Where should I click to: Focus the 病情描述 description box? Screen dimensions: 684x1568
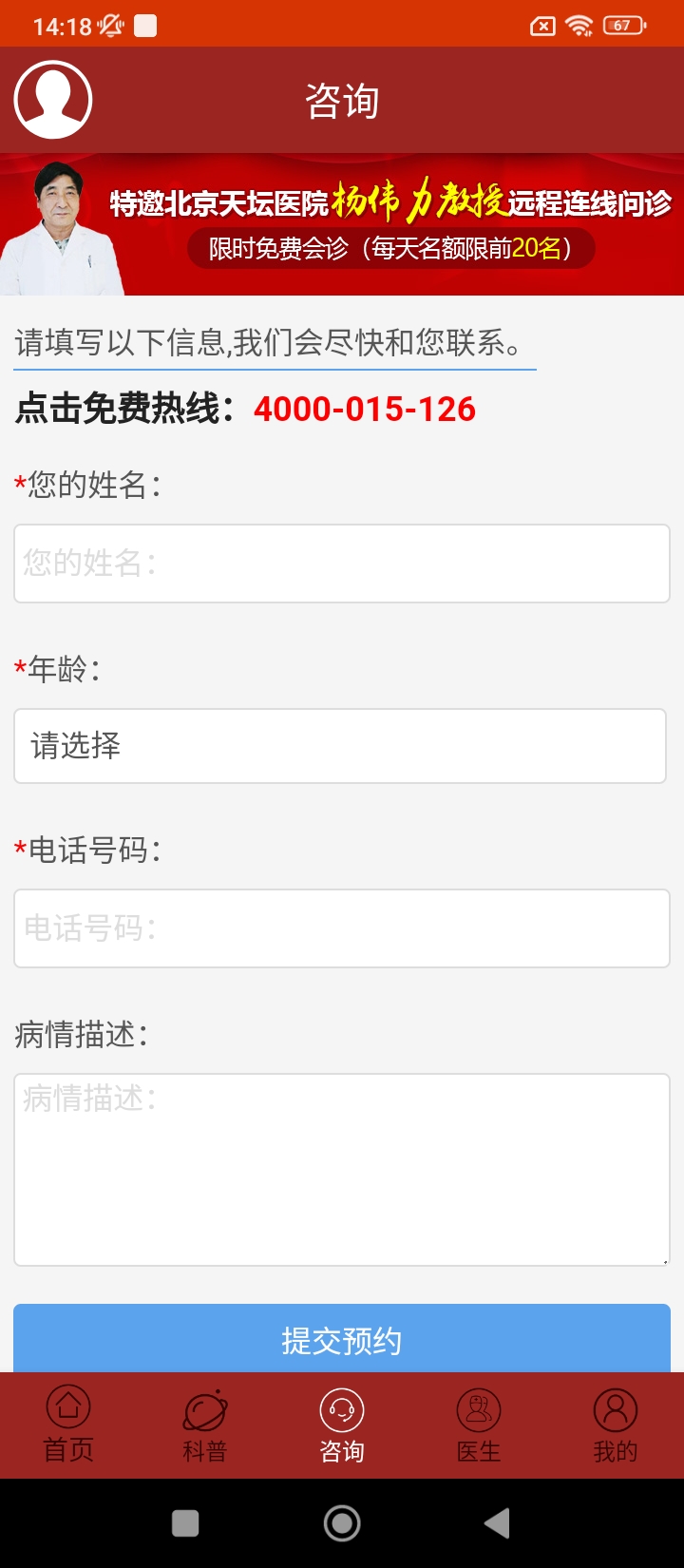pos(342,1170)
